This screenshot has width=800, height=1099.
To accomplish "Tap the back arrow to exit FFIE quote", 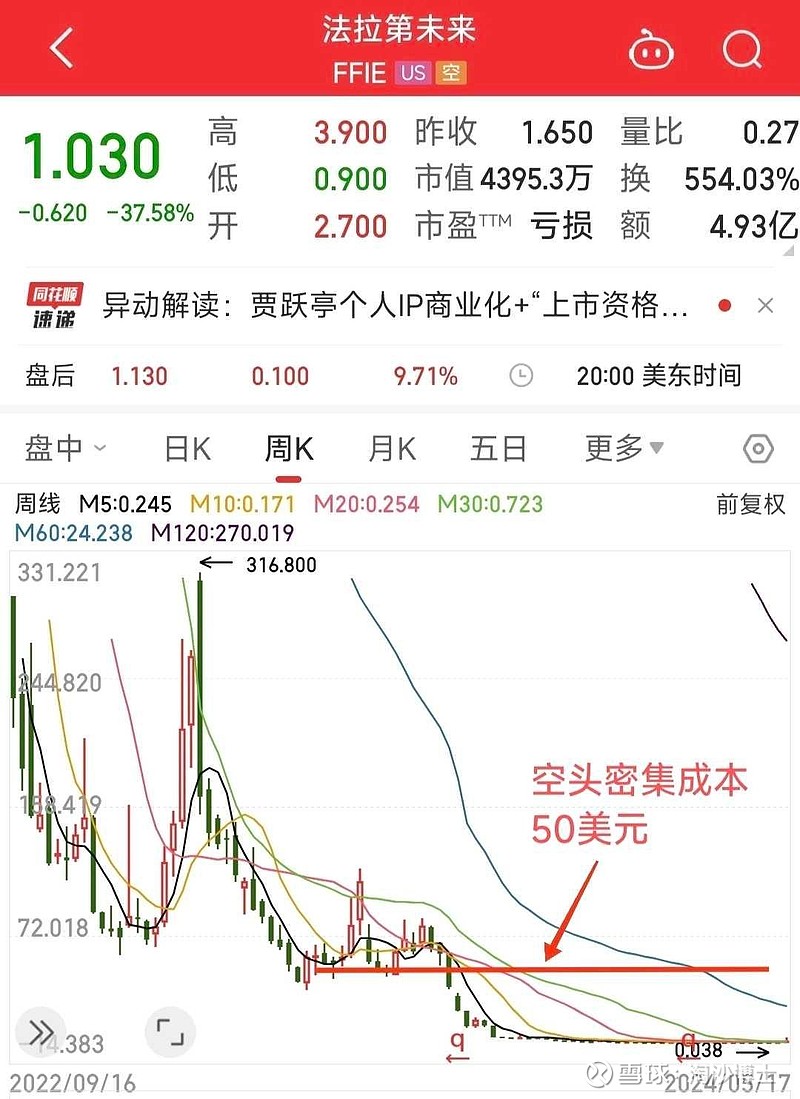I will 60,46.
